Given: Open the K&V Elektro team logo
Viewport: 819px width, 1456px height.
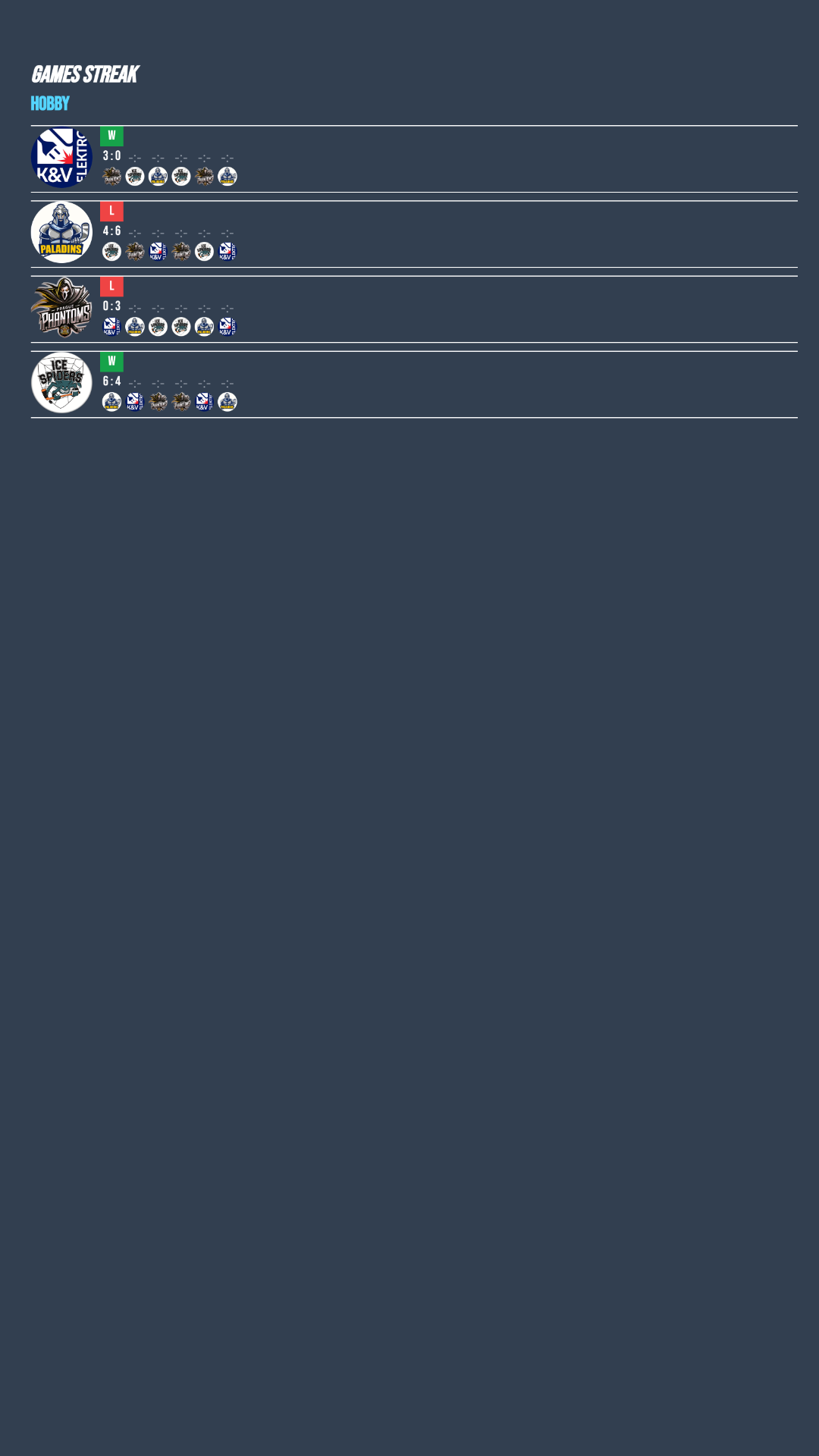Looking at the screenshot, I should click(61, 157).
